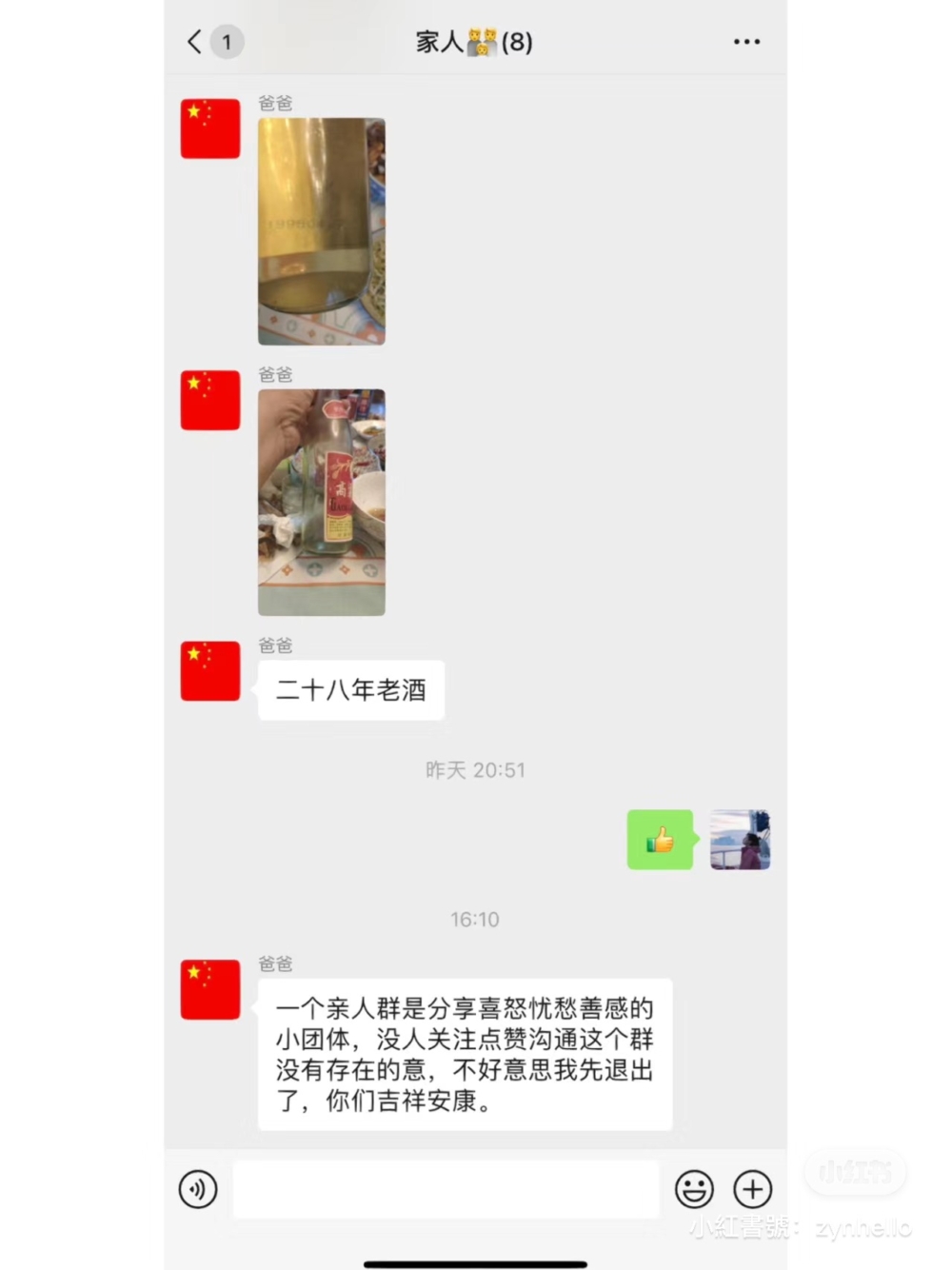
Task: Tap the home indicator bar at bottom
Action: point(475,1263)
